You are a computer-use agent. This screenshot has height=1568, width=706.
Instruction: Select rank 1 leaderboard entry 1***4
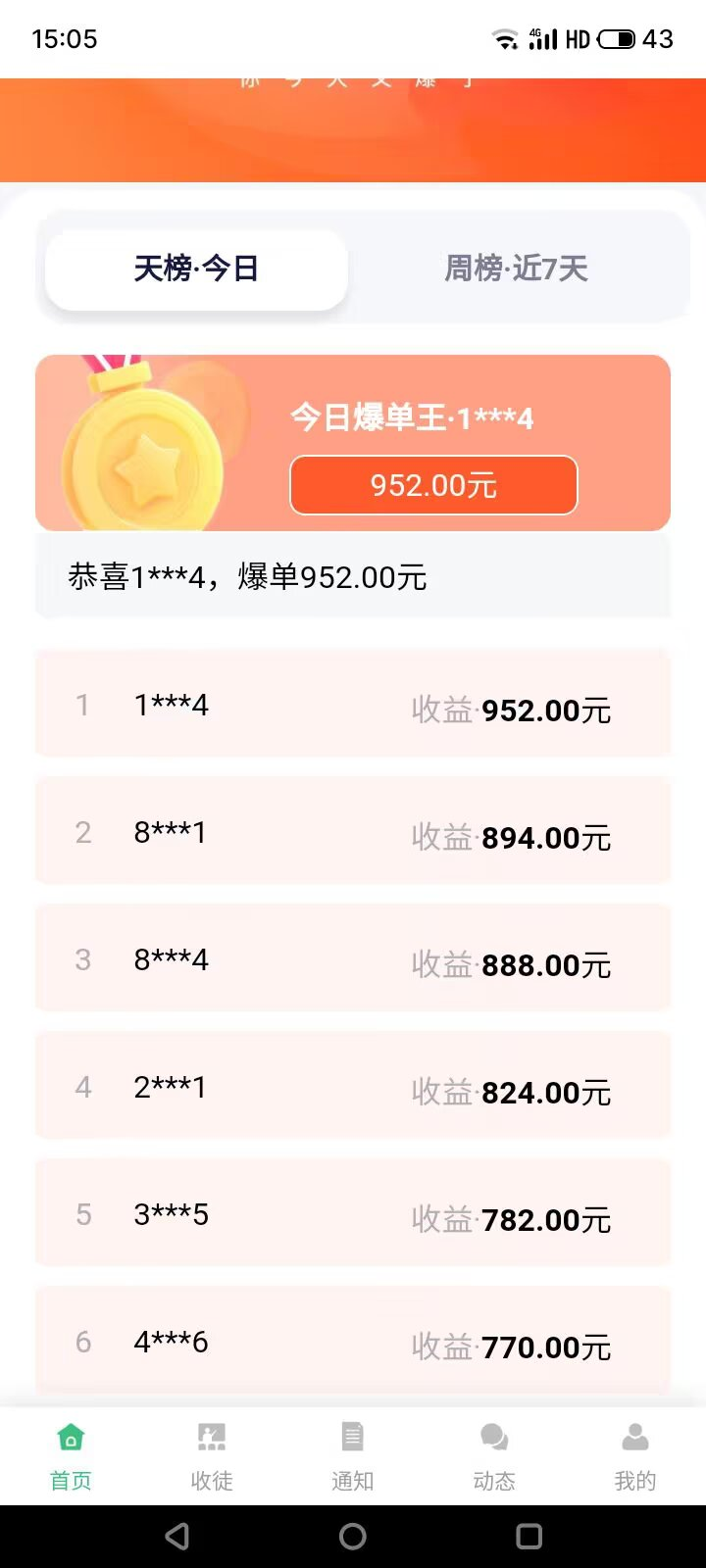coord(353,704)
